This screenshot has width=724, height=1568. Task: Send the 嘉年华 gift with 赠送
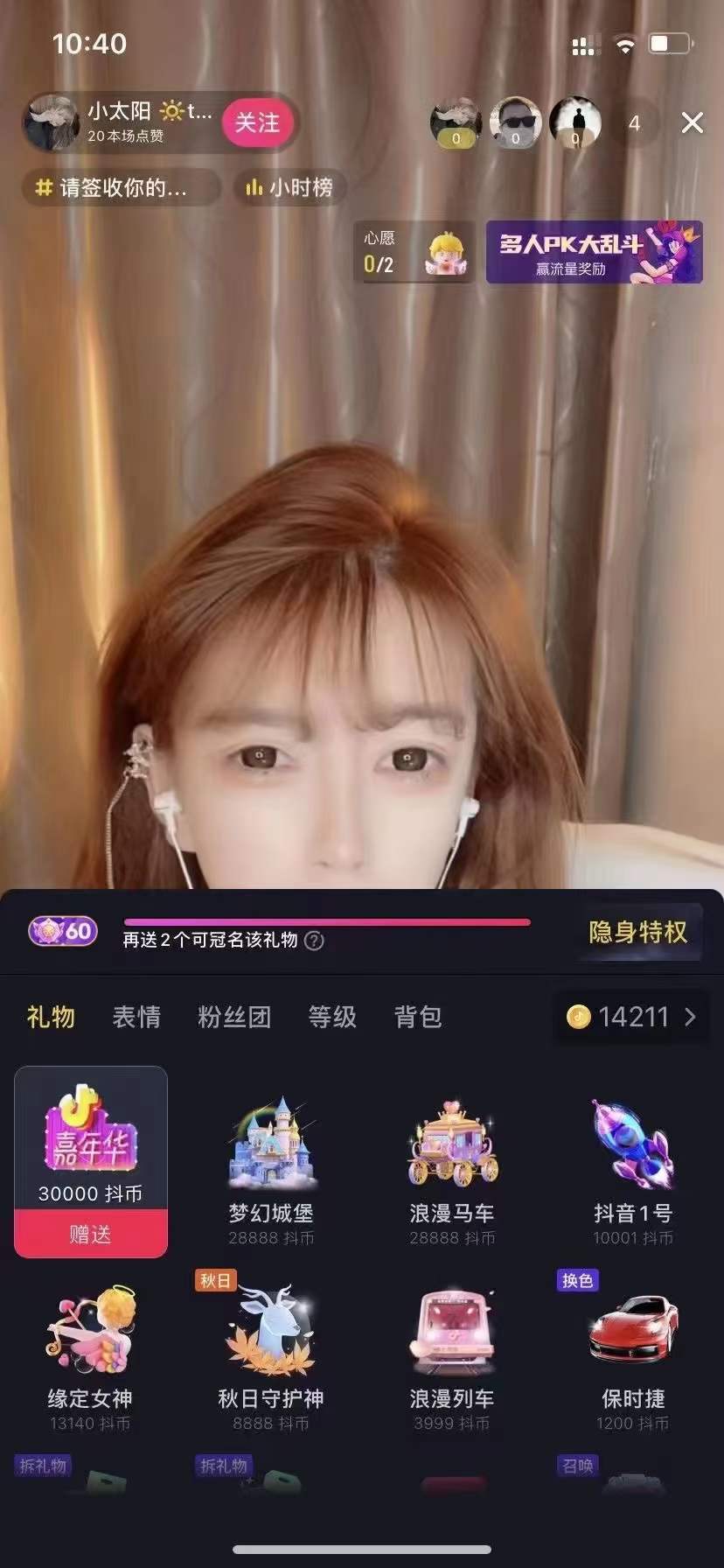(90, 1234)
